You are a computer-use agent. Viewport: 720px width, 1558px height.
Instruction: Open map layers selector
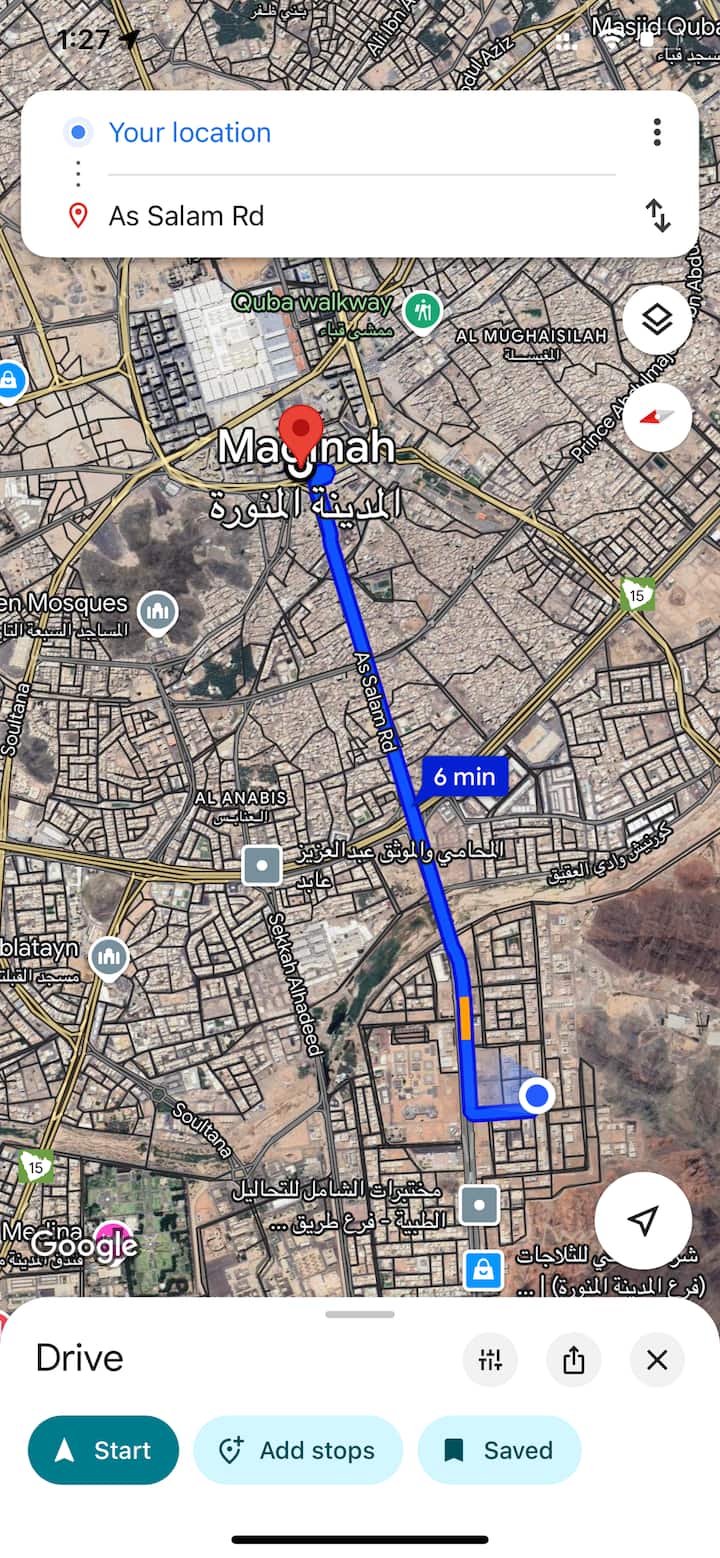pyautogui.click(x=657, y=320)
